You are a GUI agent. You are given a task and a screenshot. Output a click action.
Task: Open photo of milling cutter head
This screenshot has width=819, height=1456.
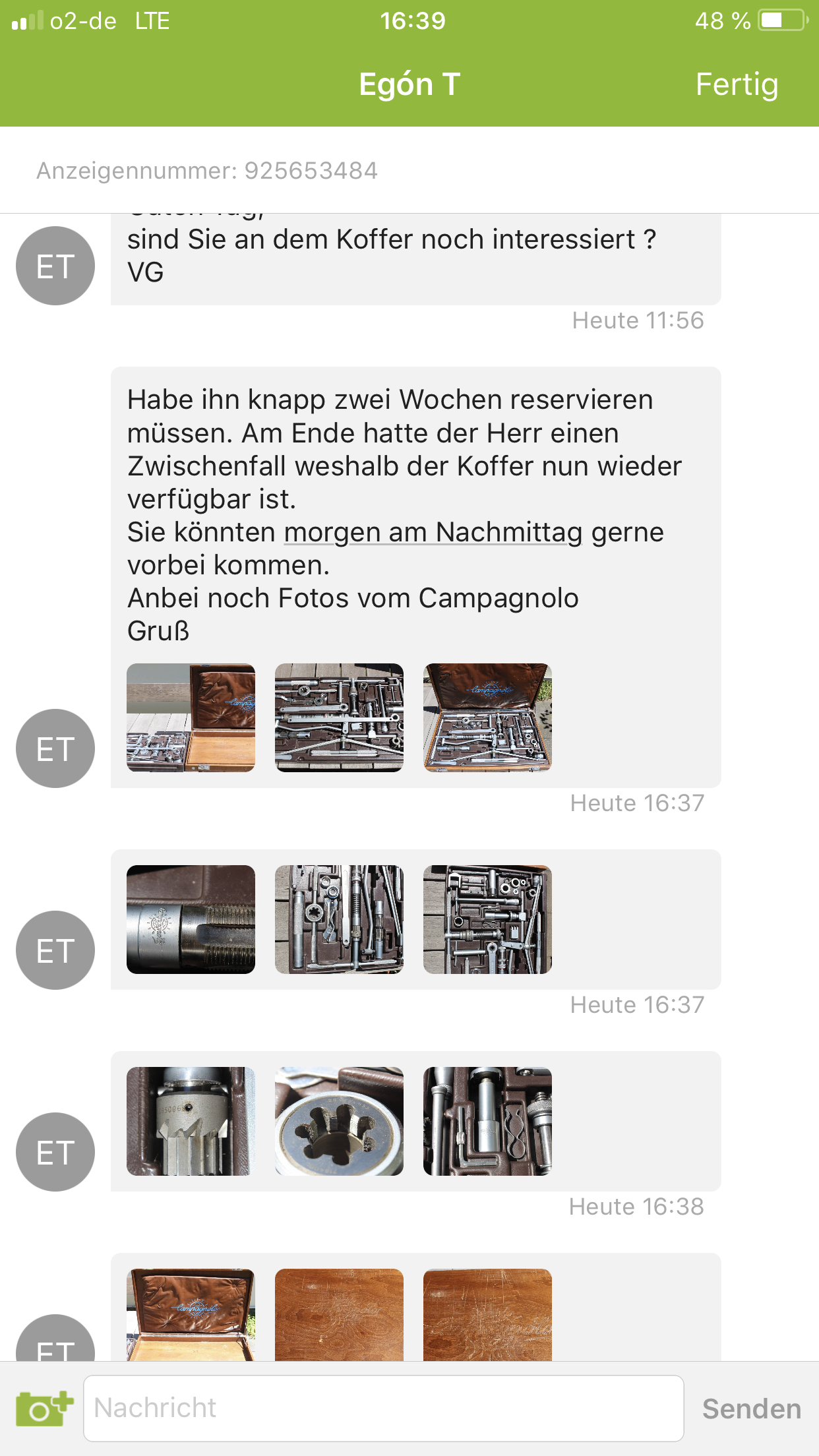(191, 1121)
